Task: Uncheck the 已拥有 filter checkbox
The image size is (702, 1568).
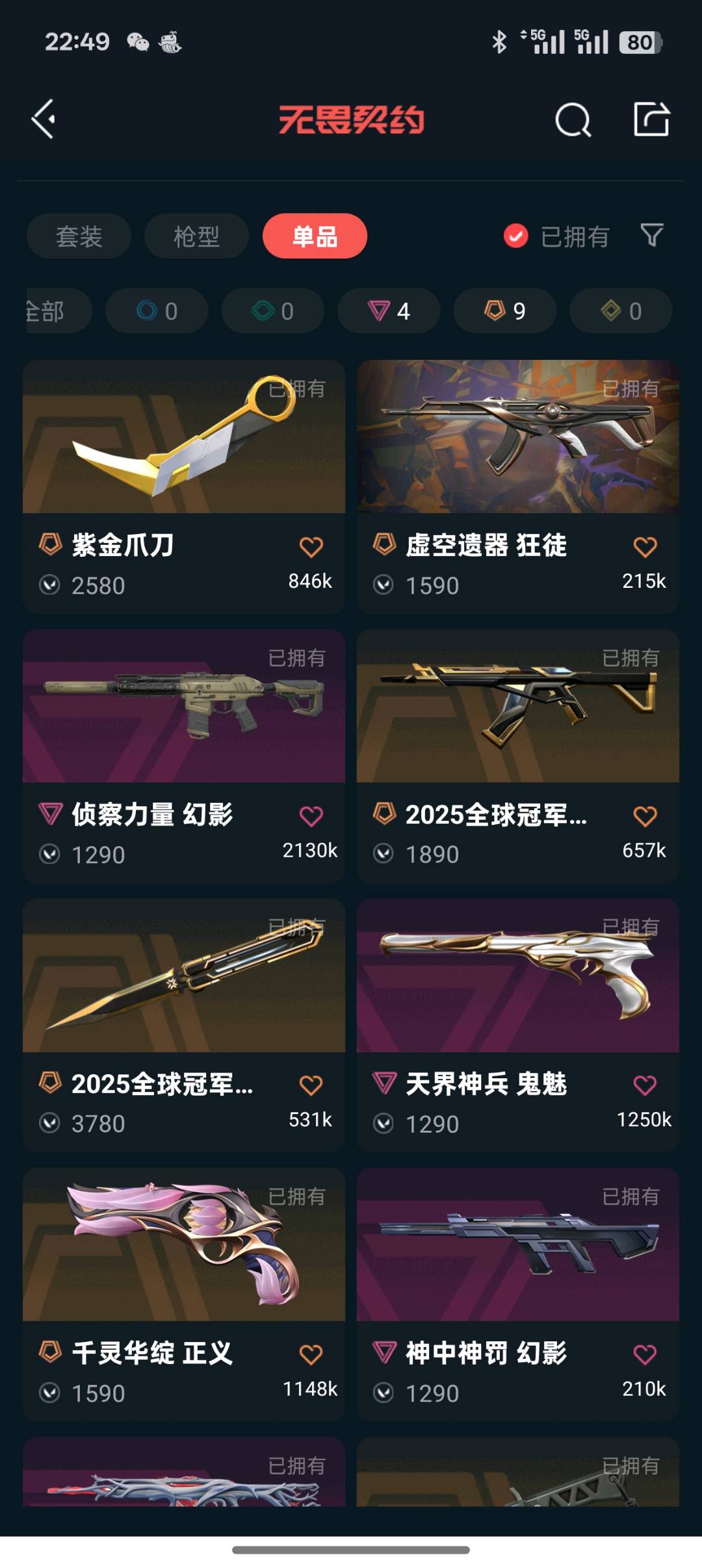Action: pyautogui.click(x=516, y=236)
